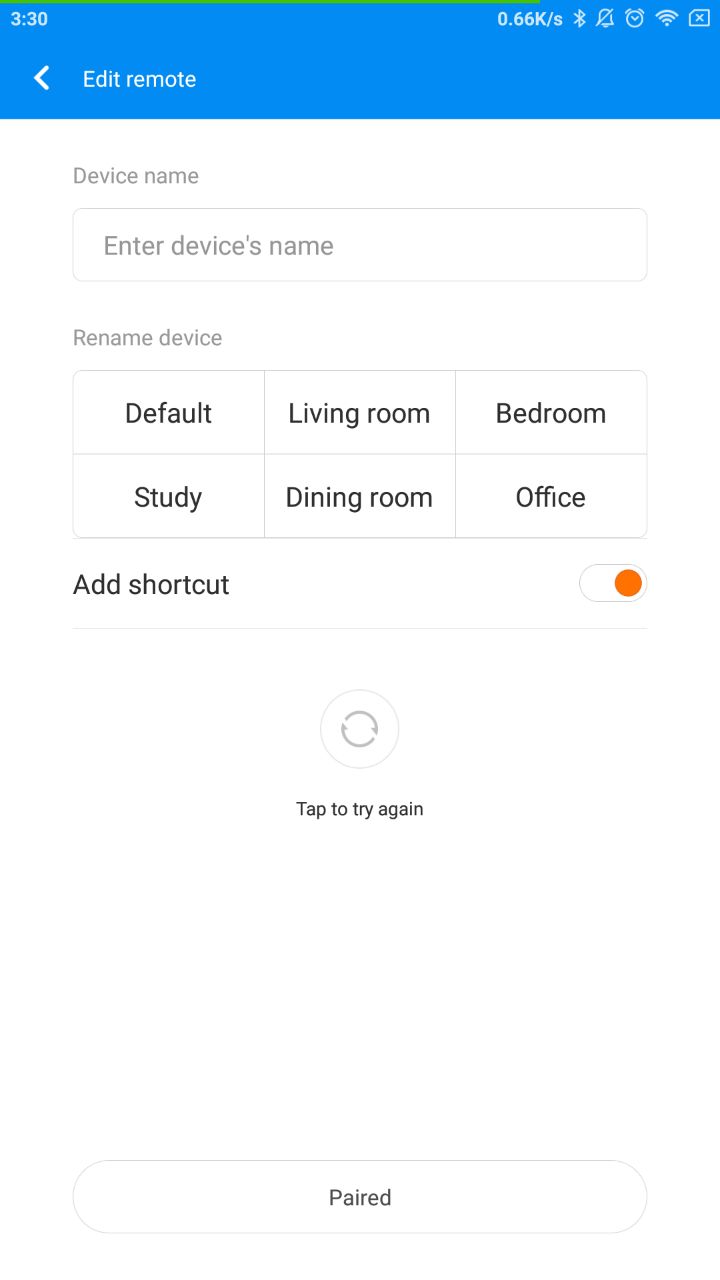Turn off the Add shortcut switch
The height and width of the screenshot is (1280, 720).
(613, 584)
